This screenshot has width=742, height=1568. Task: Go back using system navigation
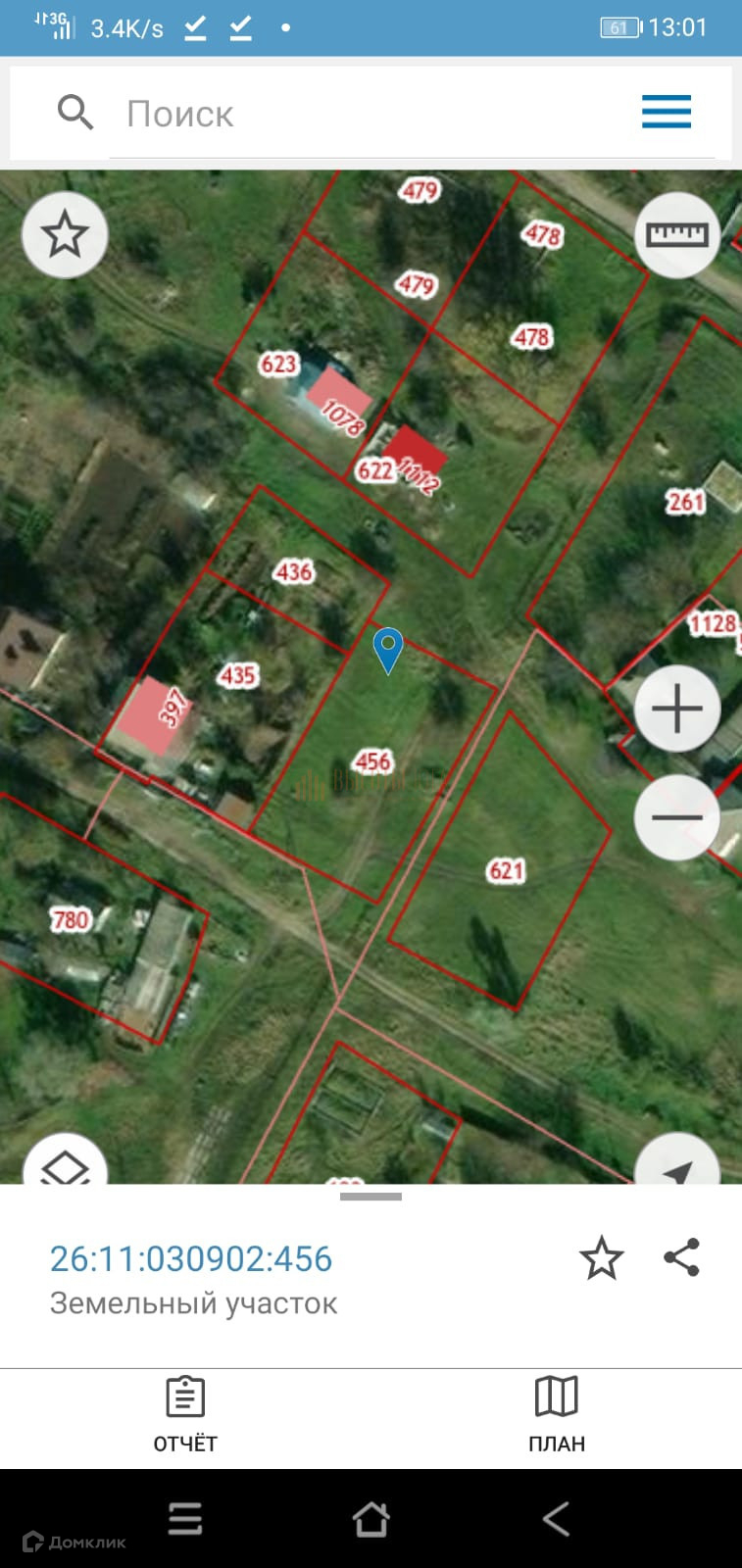click(556, 1519)
